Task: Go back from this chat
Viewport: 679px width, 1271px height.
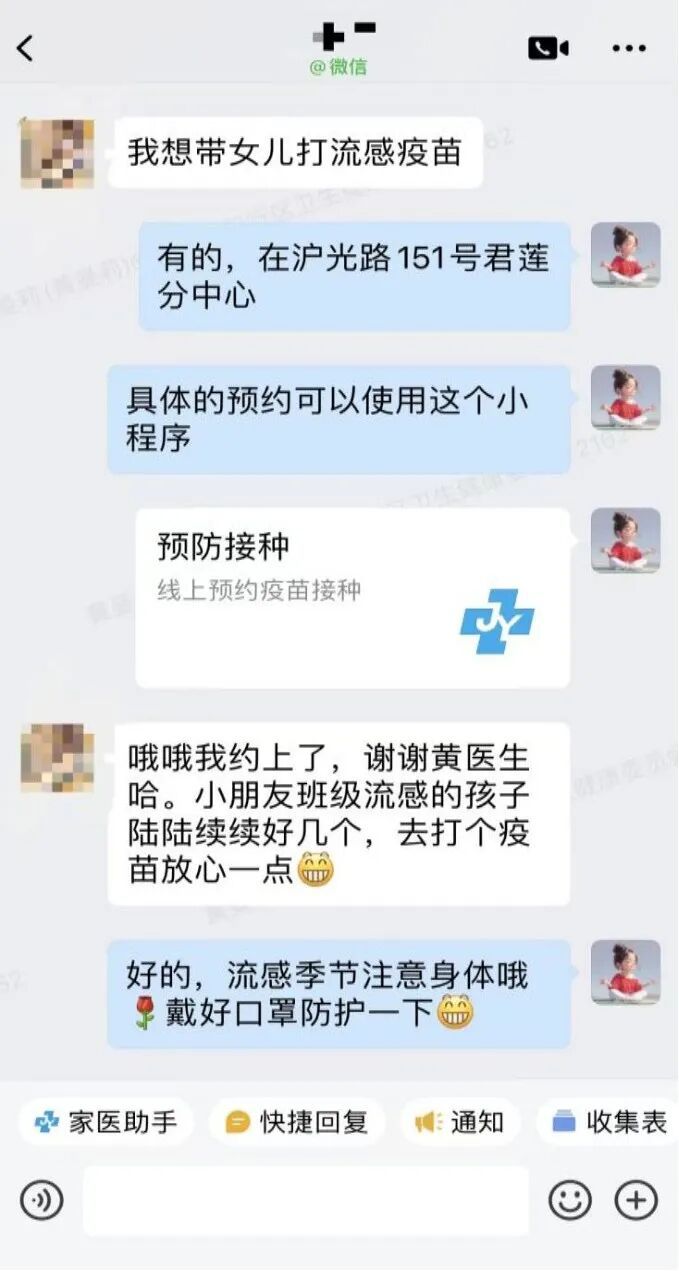Action: (26, 47)
